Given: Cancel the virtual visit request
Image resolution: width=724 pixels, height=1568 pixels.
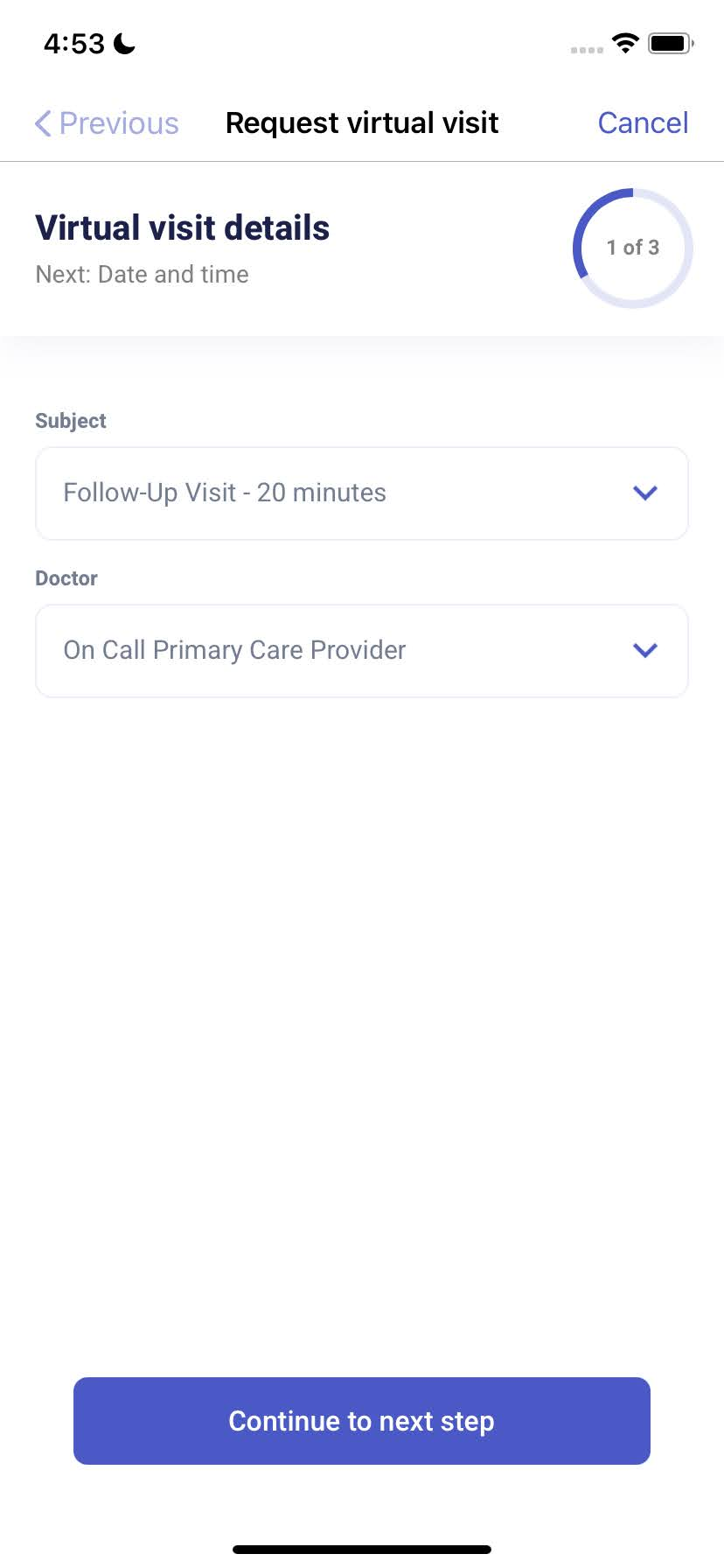Looking at the screenshot, I should pyautogui.click(x=642, y=123).
